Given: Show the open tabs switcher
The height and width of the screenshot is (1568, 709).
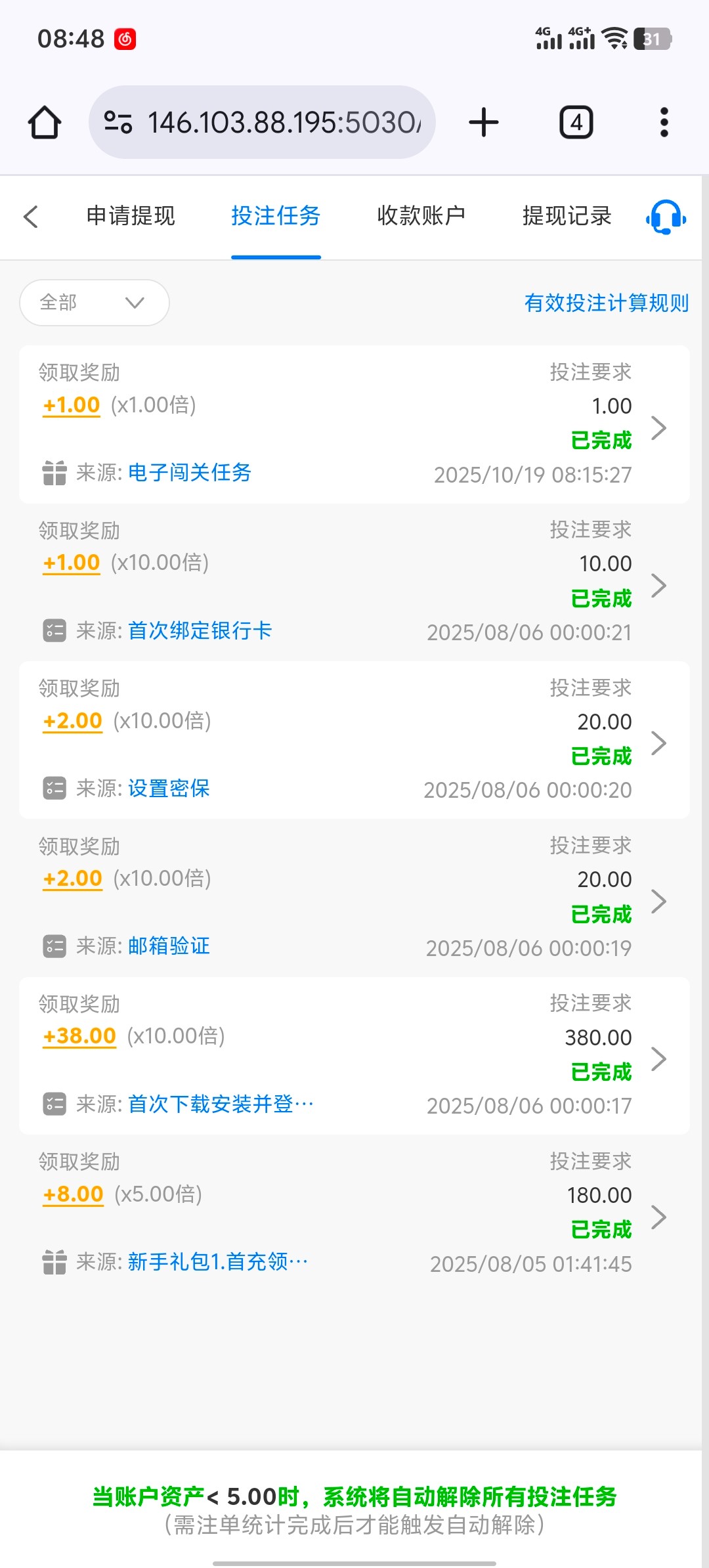Looking at the screenshot, I should pos(576,123).
